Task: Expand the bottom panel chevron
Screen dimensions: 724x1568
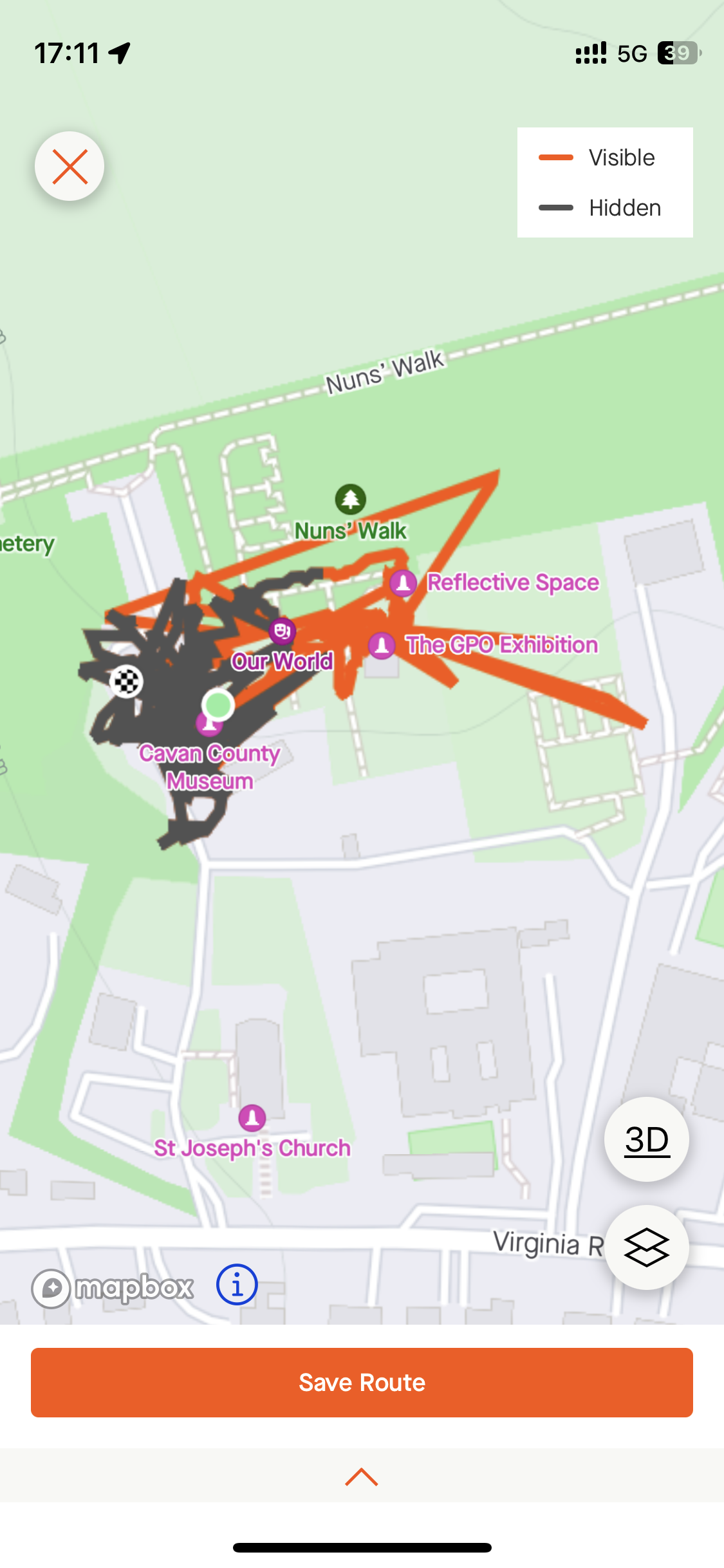Action: pos(362,1477)
